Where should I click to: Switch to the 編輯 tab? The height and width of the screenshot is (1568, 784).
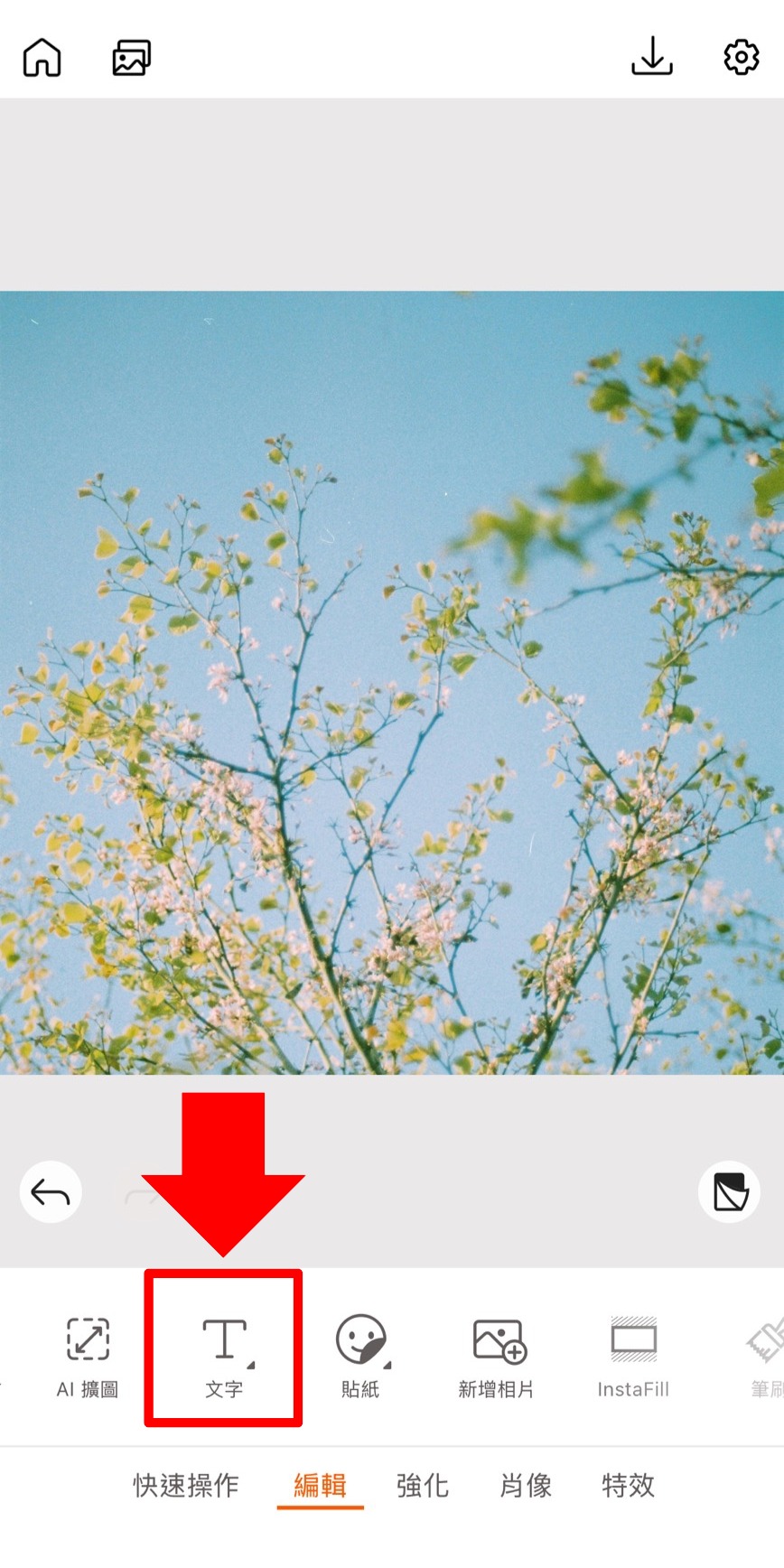320,1486
